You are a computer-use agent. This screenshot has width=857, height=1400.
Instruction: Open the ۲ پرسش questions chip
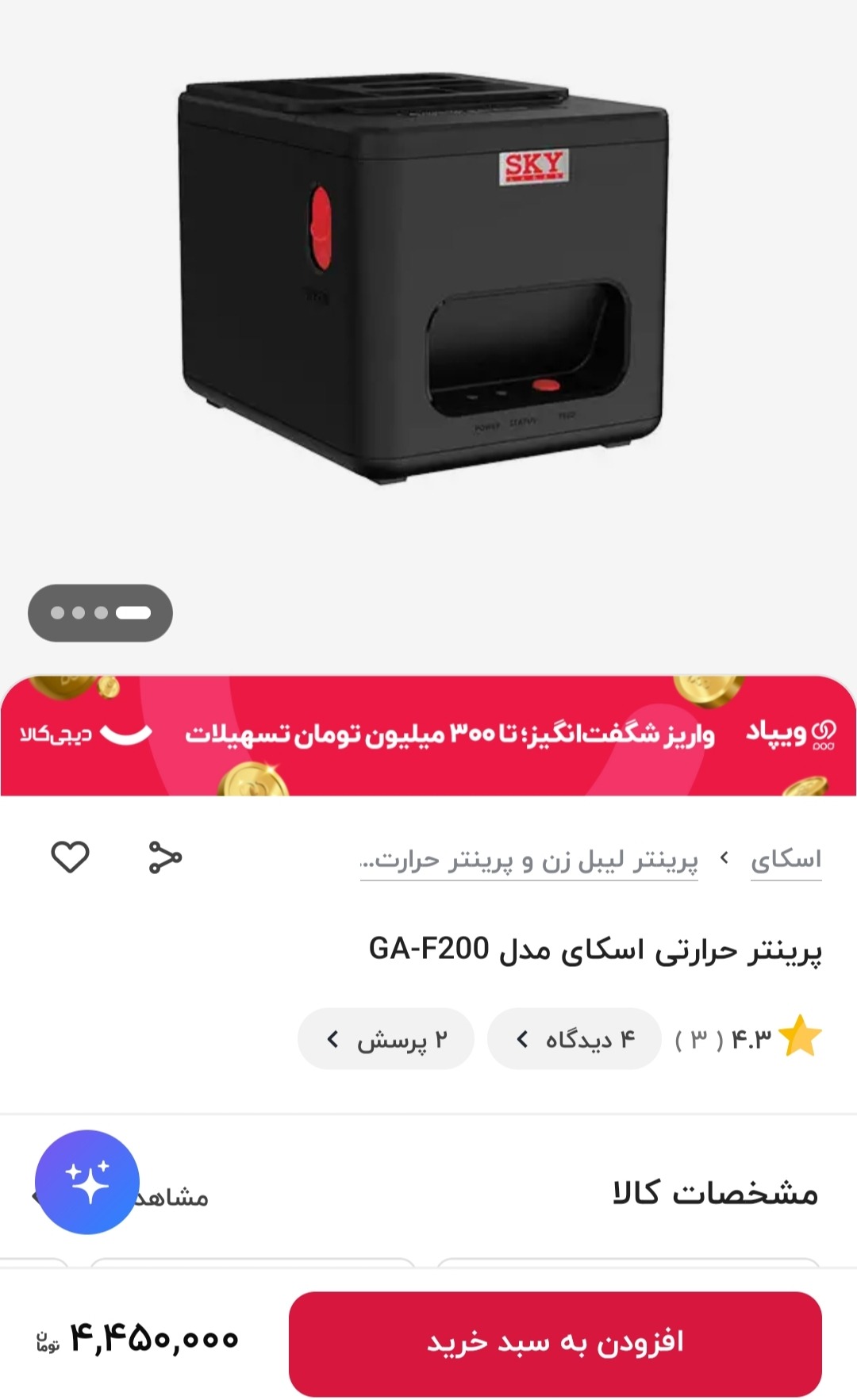click(386, 1039)
